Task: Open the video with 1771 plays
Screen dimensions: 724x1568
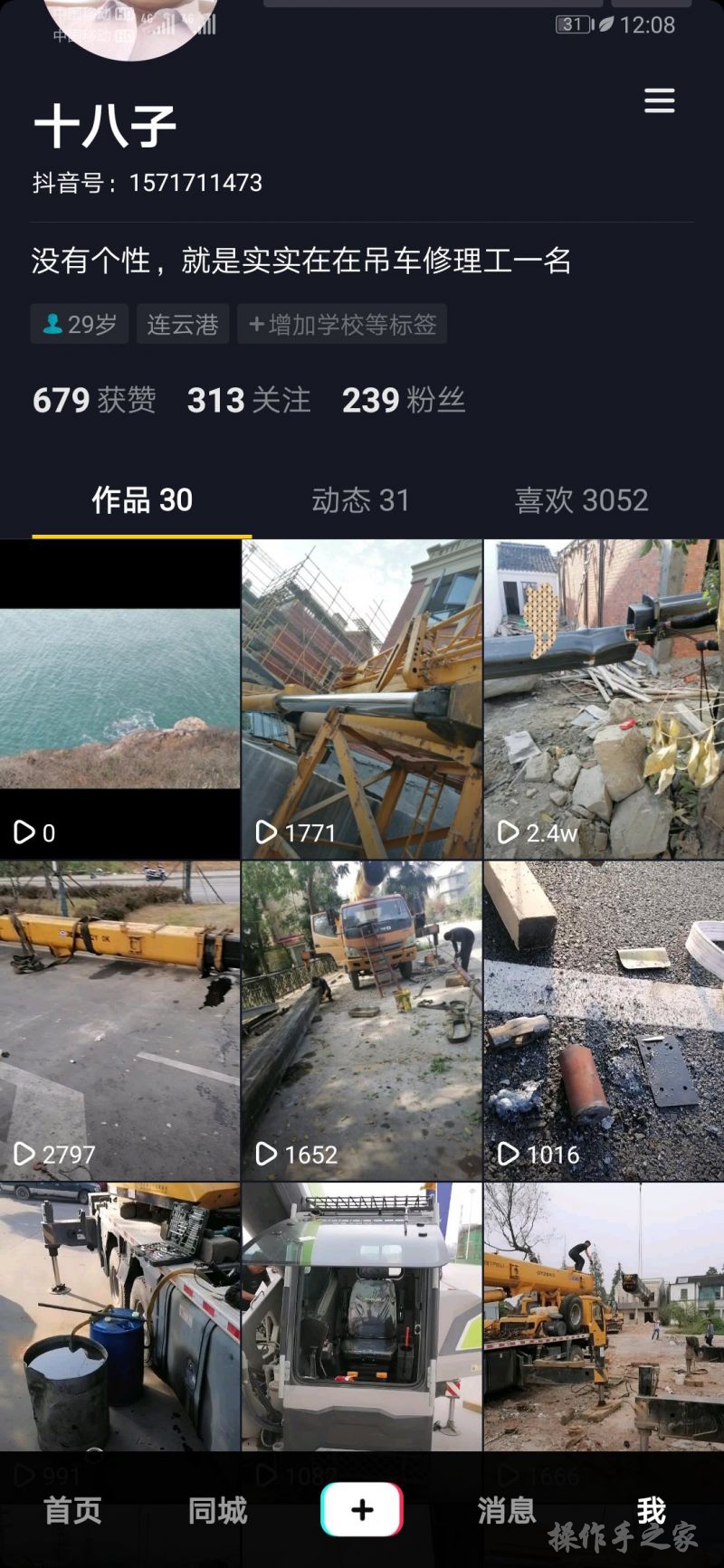Action: pos(361,698)
